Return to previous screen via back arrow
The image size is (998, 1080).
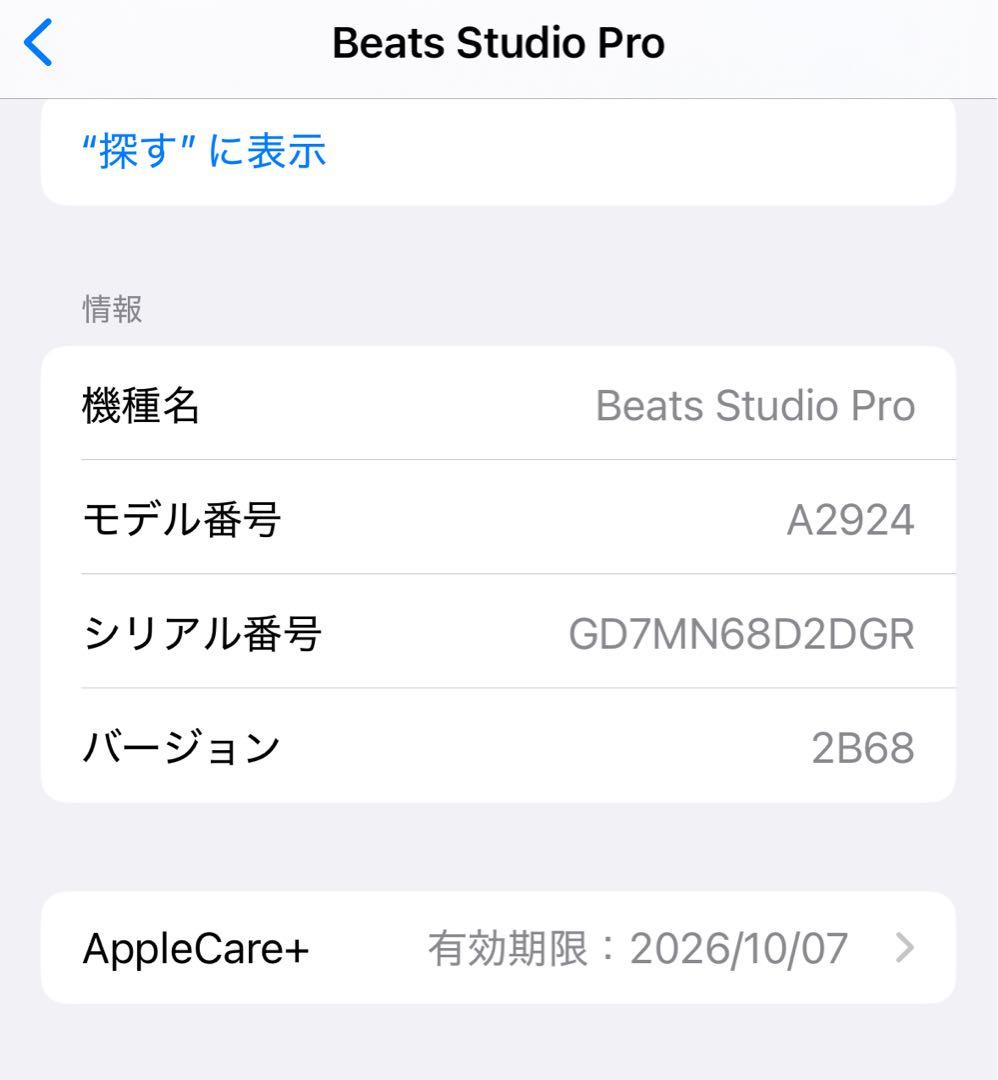(38, 42)
